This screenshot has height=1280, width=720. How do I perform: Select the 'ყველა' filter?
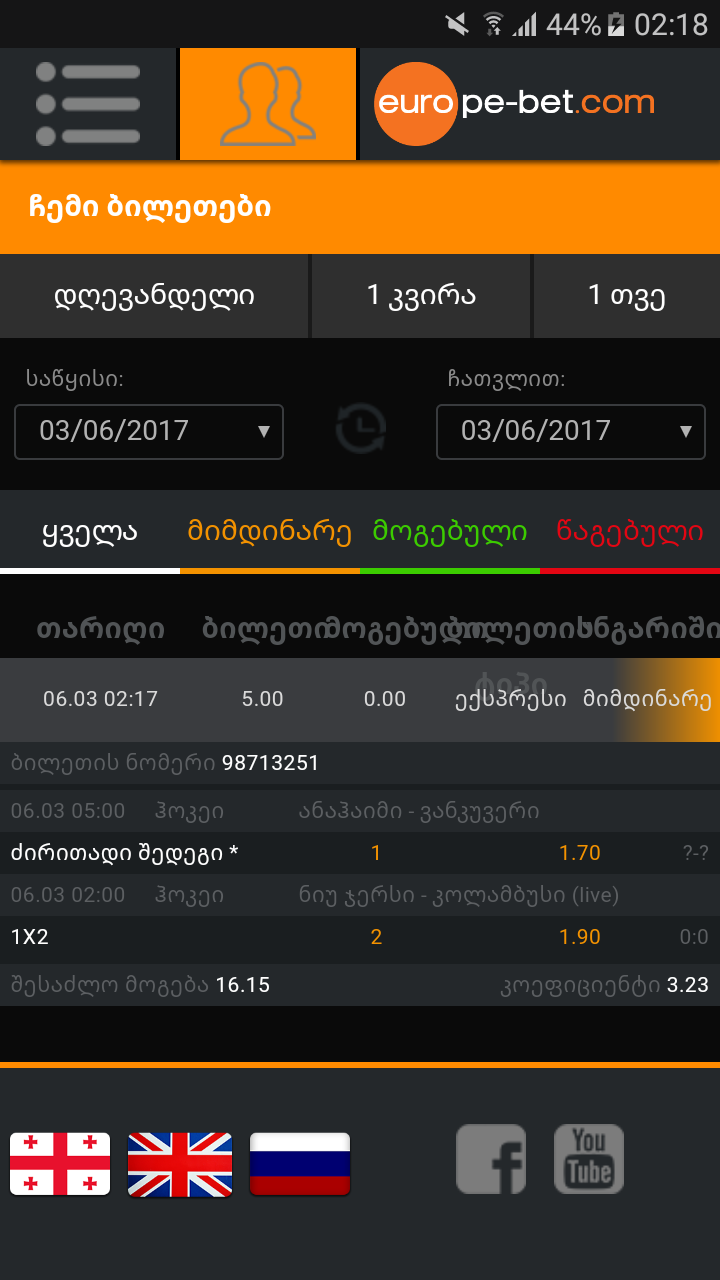(x=88, y=532)
